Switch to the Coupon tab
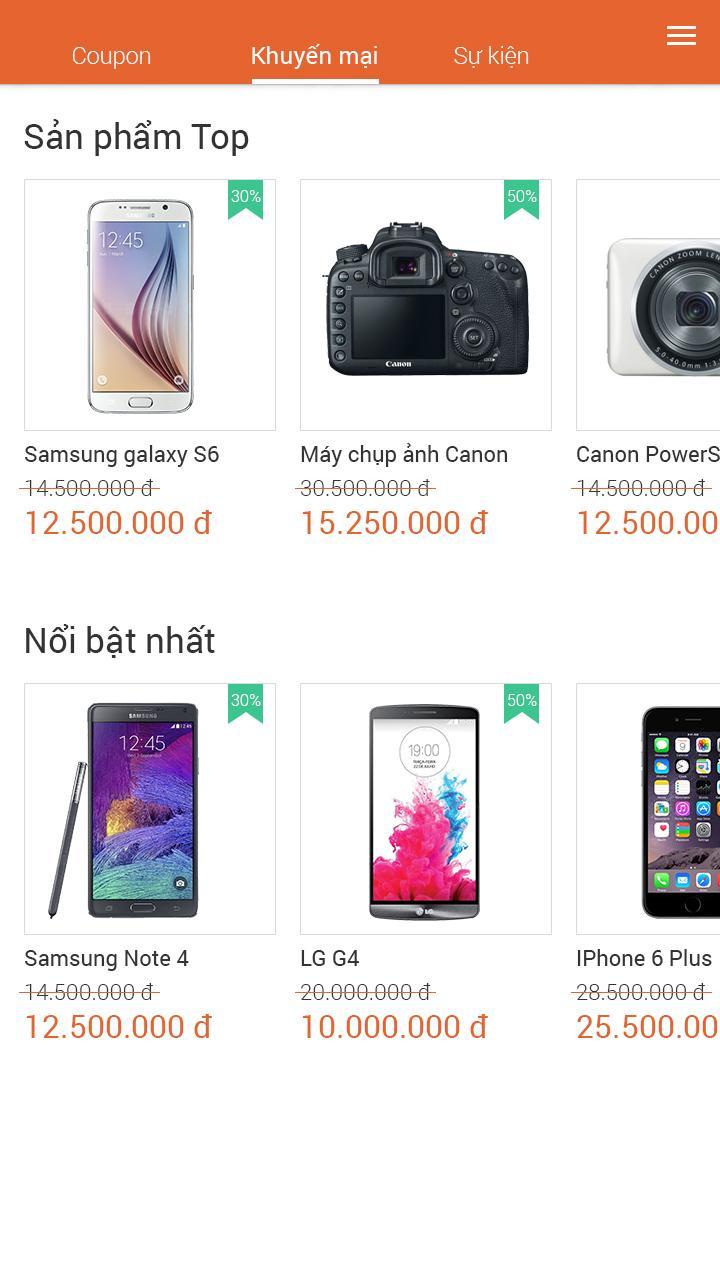720x1280 pixels. click(111, 56)
